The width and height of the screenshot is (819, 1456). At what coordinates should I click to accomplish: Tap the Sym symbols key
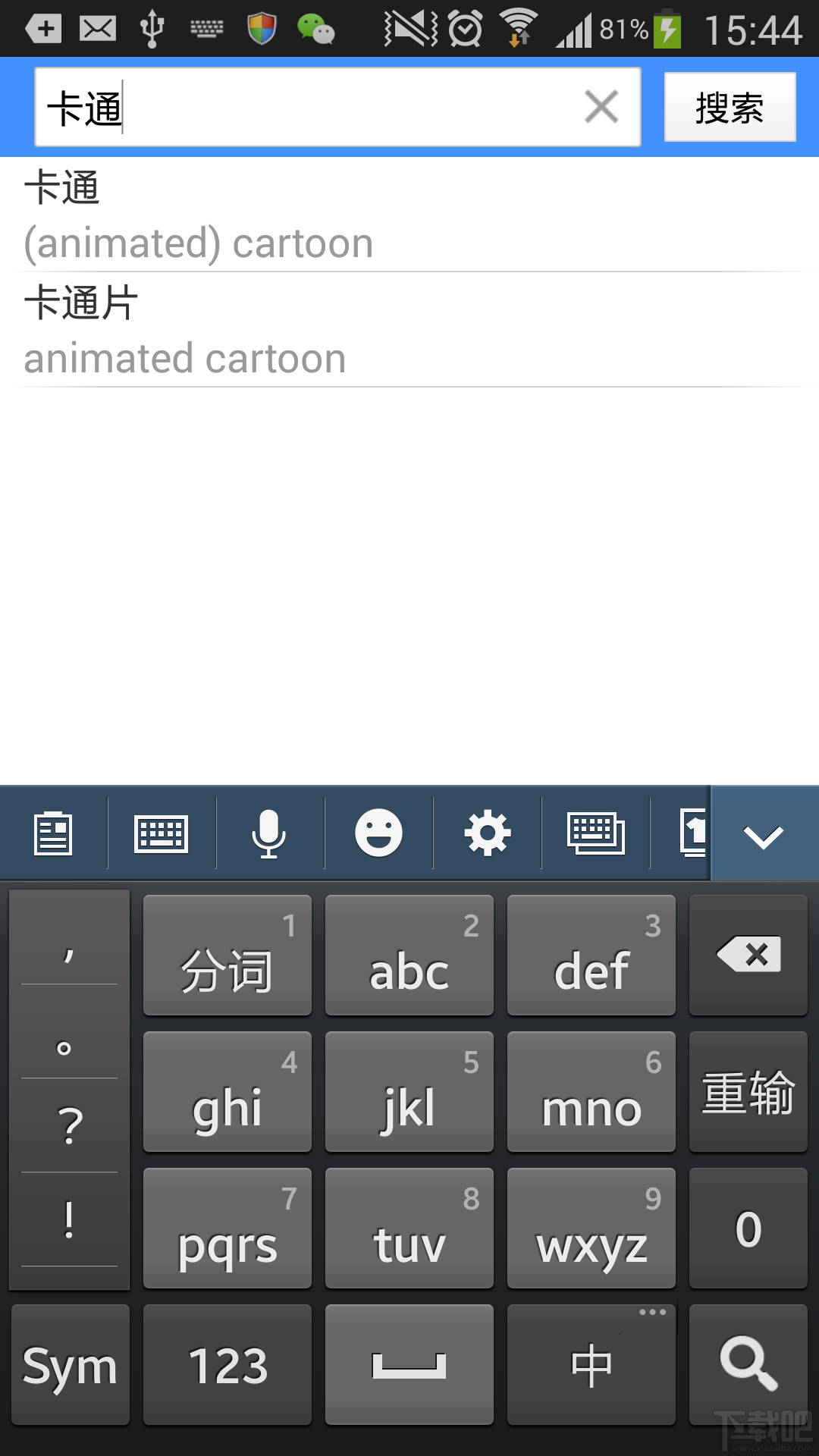[70, 1365]
